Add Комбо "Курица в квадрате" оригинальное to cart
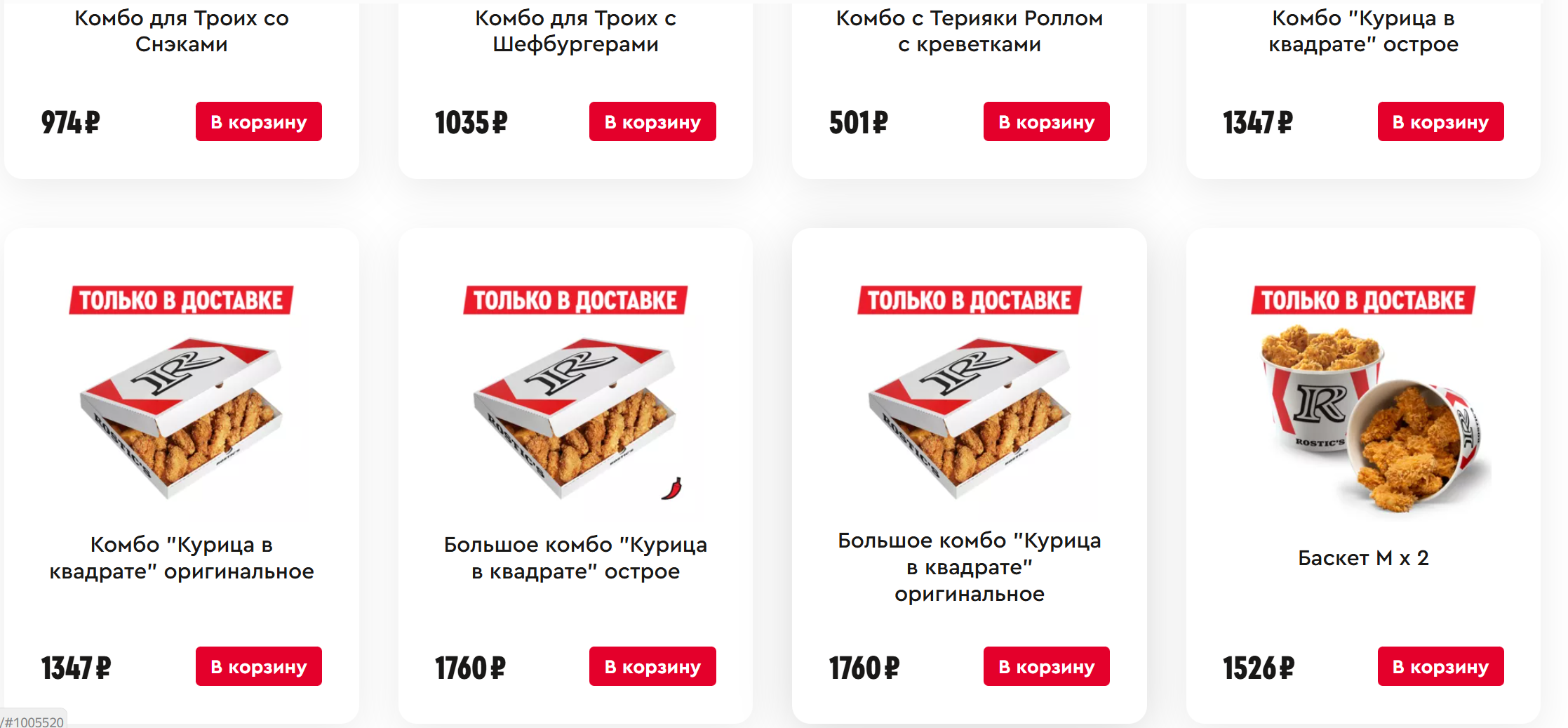 258,666
